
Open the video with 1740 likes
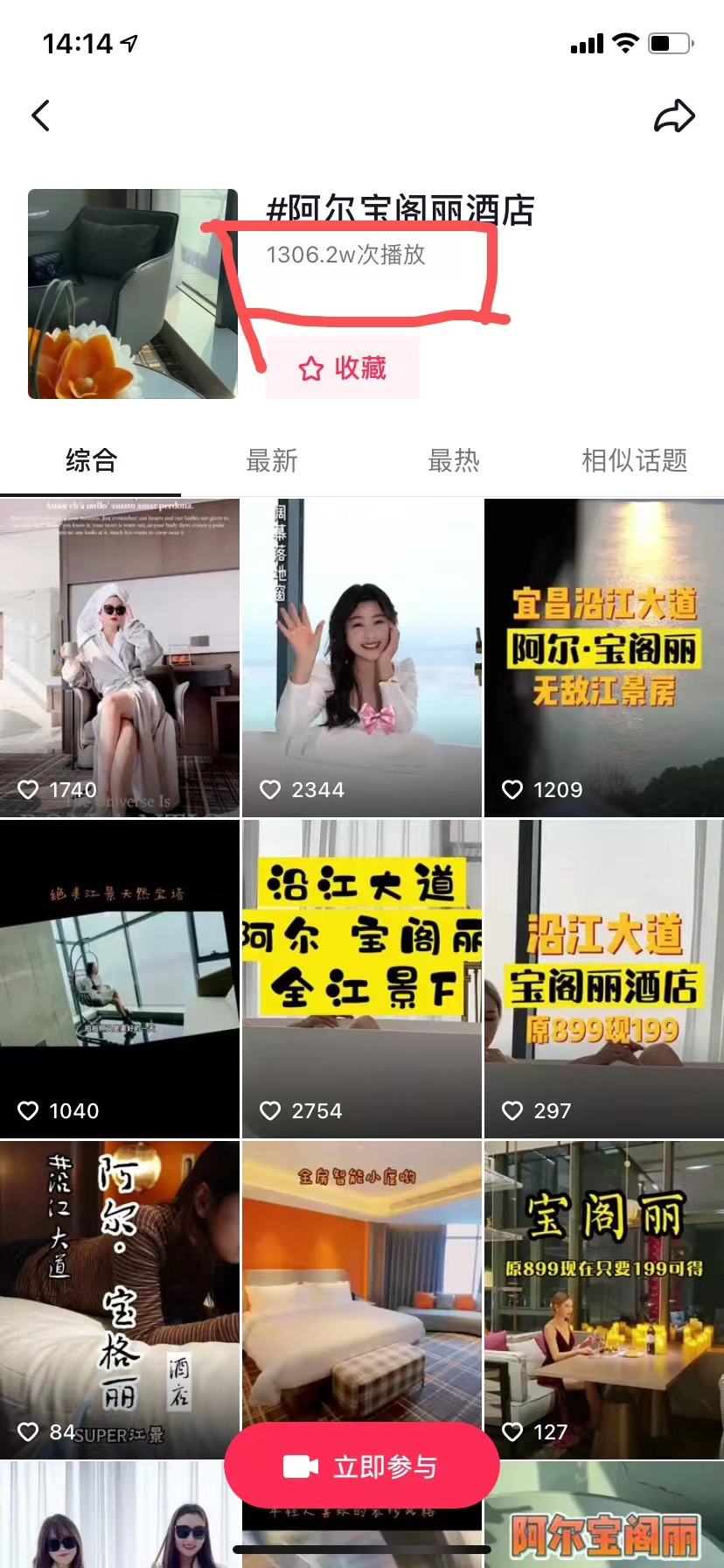[x=120, y=657]
